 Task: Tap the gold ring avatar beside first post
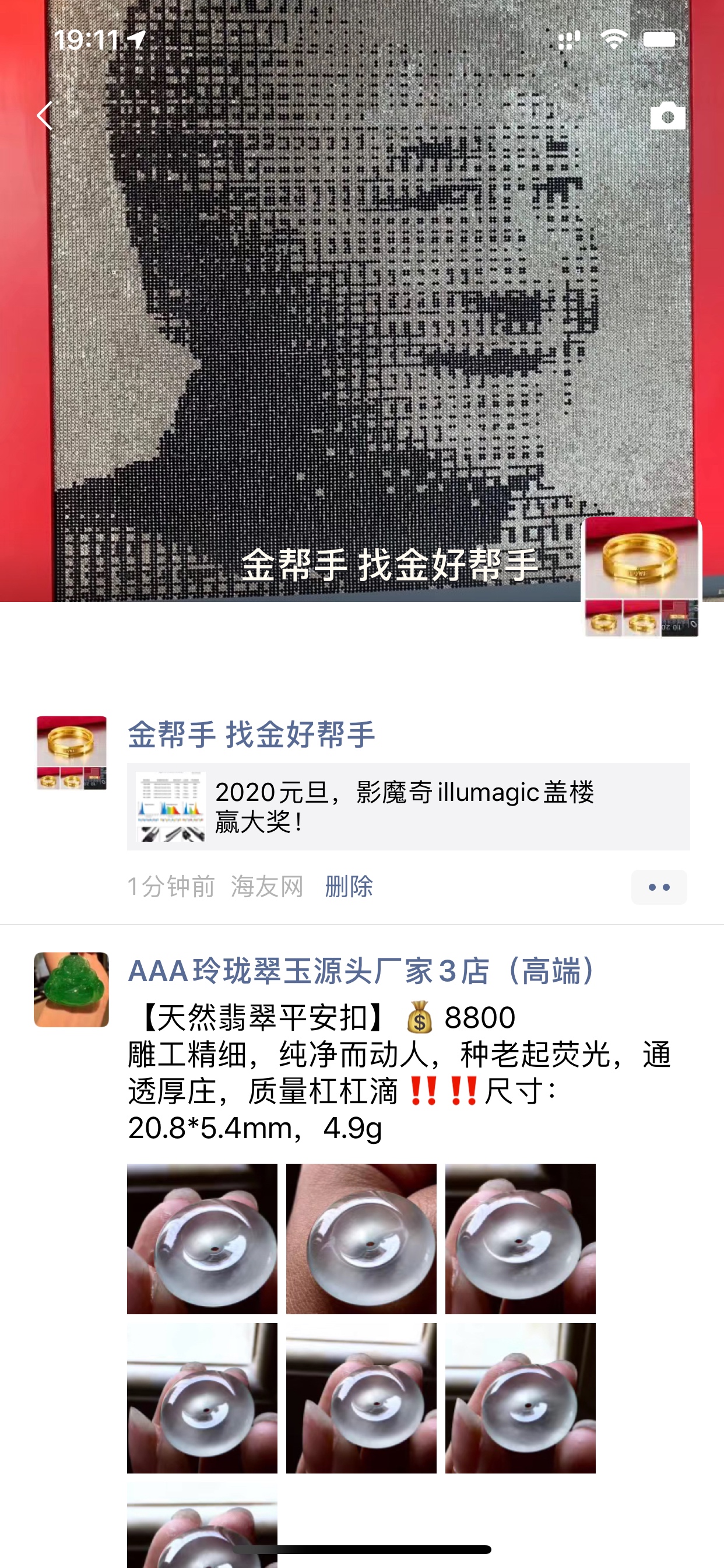(71, 752)
